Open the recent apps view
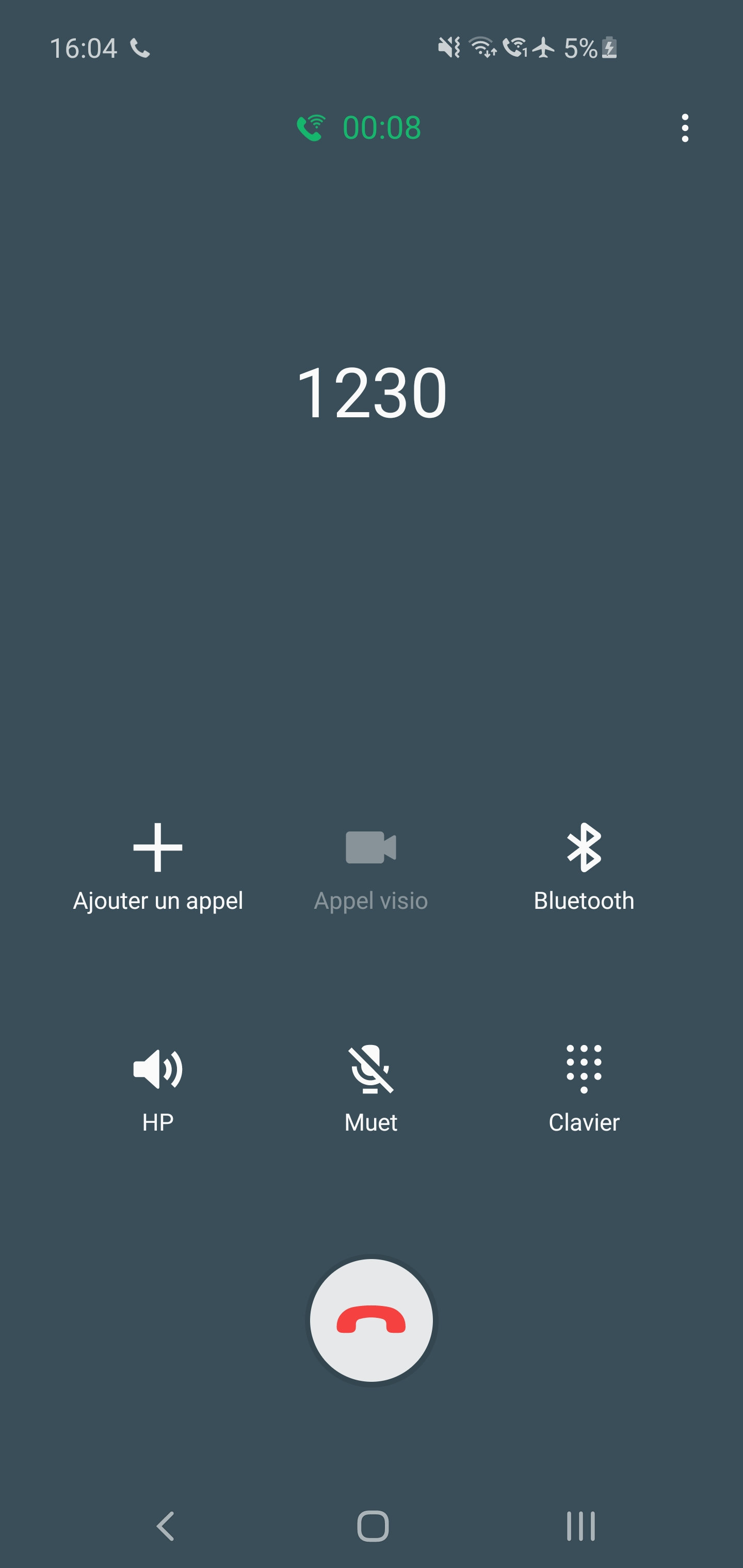This screenshot has width=743, height=1568. click(580, 1526)
